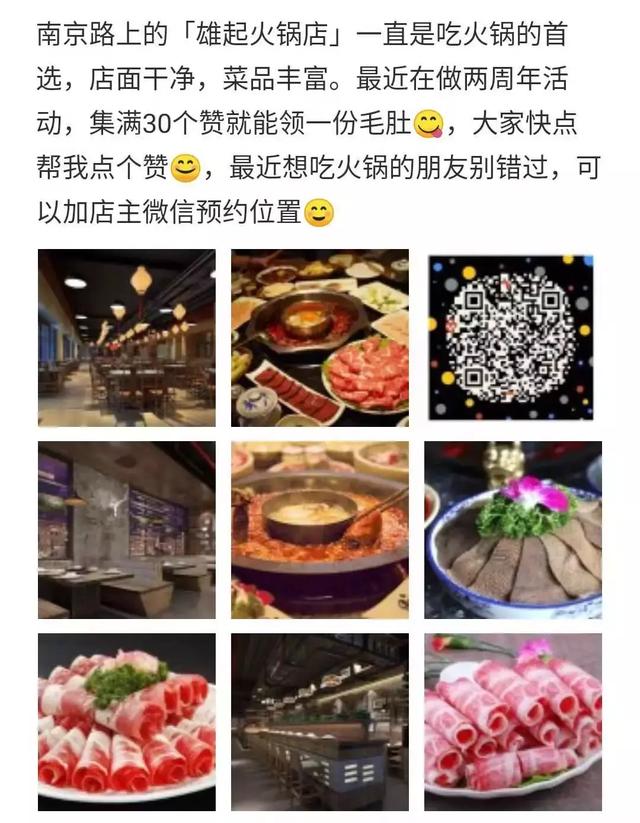Open the dark bar counter interior photo

[x=320, y=721]
